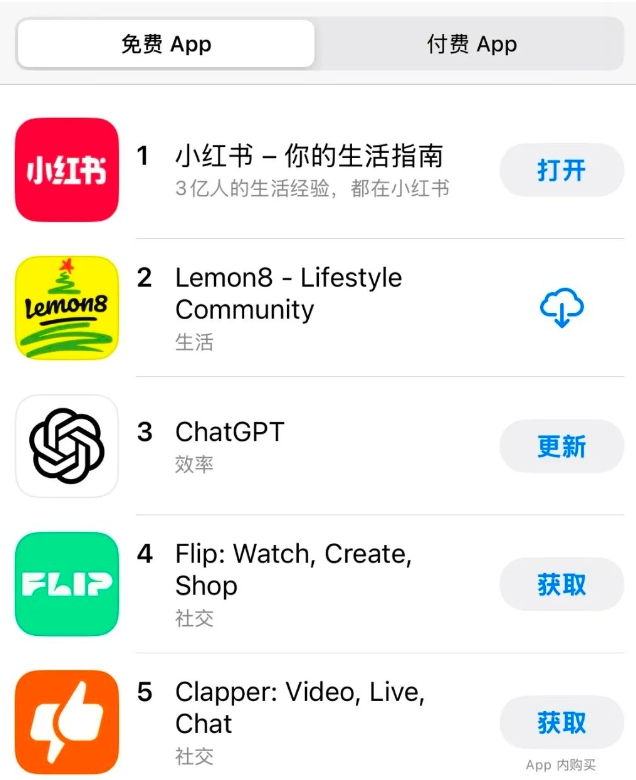Viewport: 636px width, 780px height.
Task: Tap 获取 next to Clapper
Action: [561, 722]
